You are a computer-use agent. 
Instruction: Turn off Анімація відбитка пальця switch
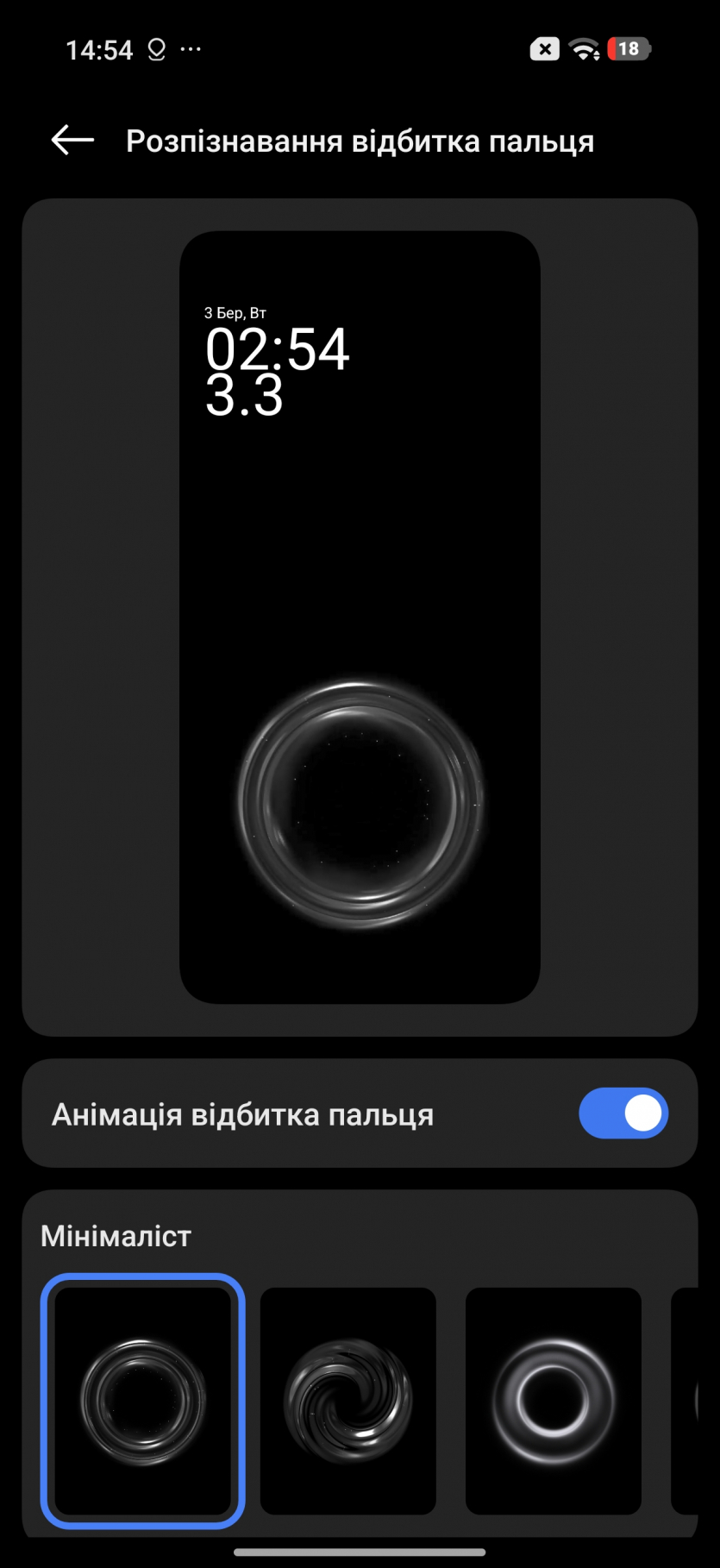tap(623, 1113)
